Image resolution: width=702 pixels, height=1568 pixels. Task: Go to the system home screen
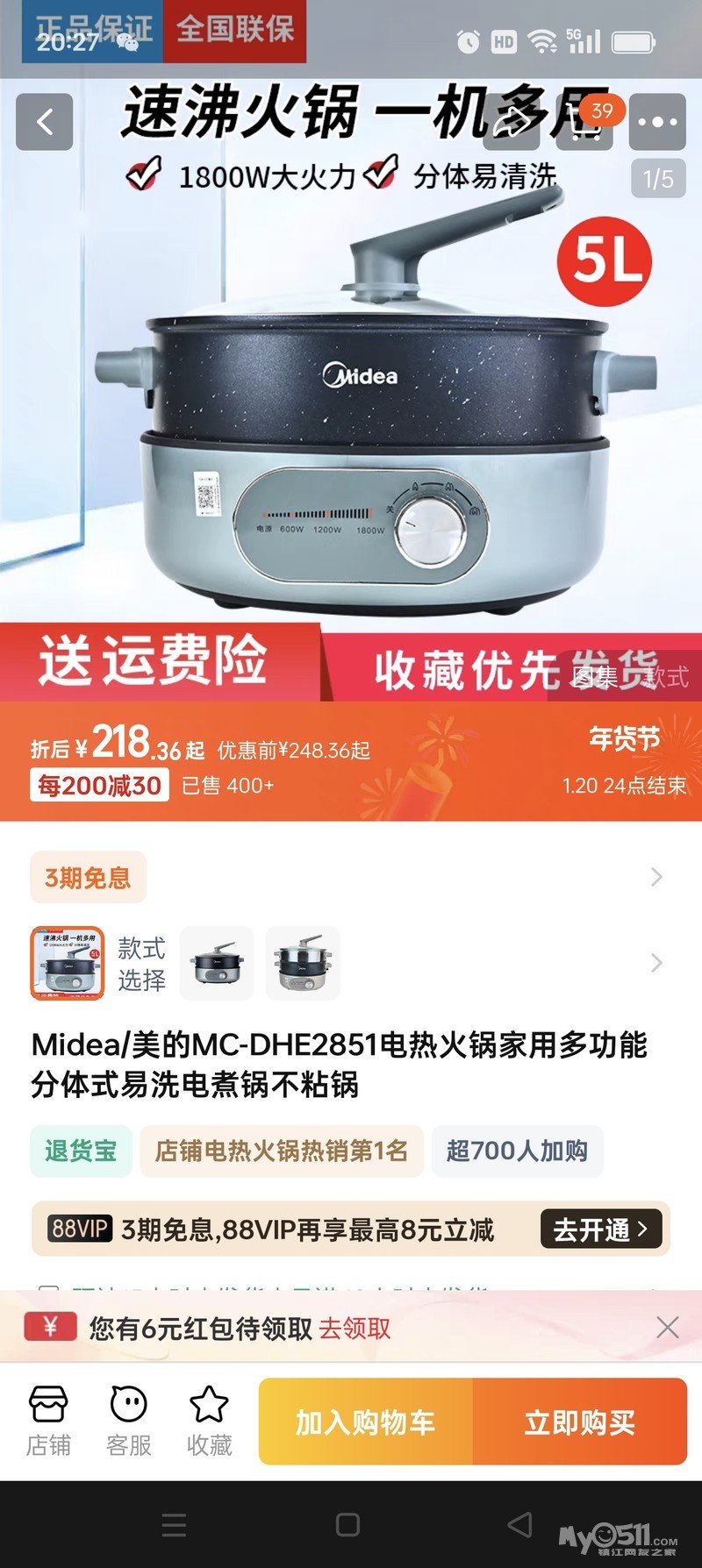(x=348, y=1524)
